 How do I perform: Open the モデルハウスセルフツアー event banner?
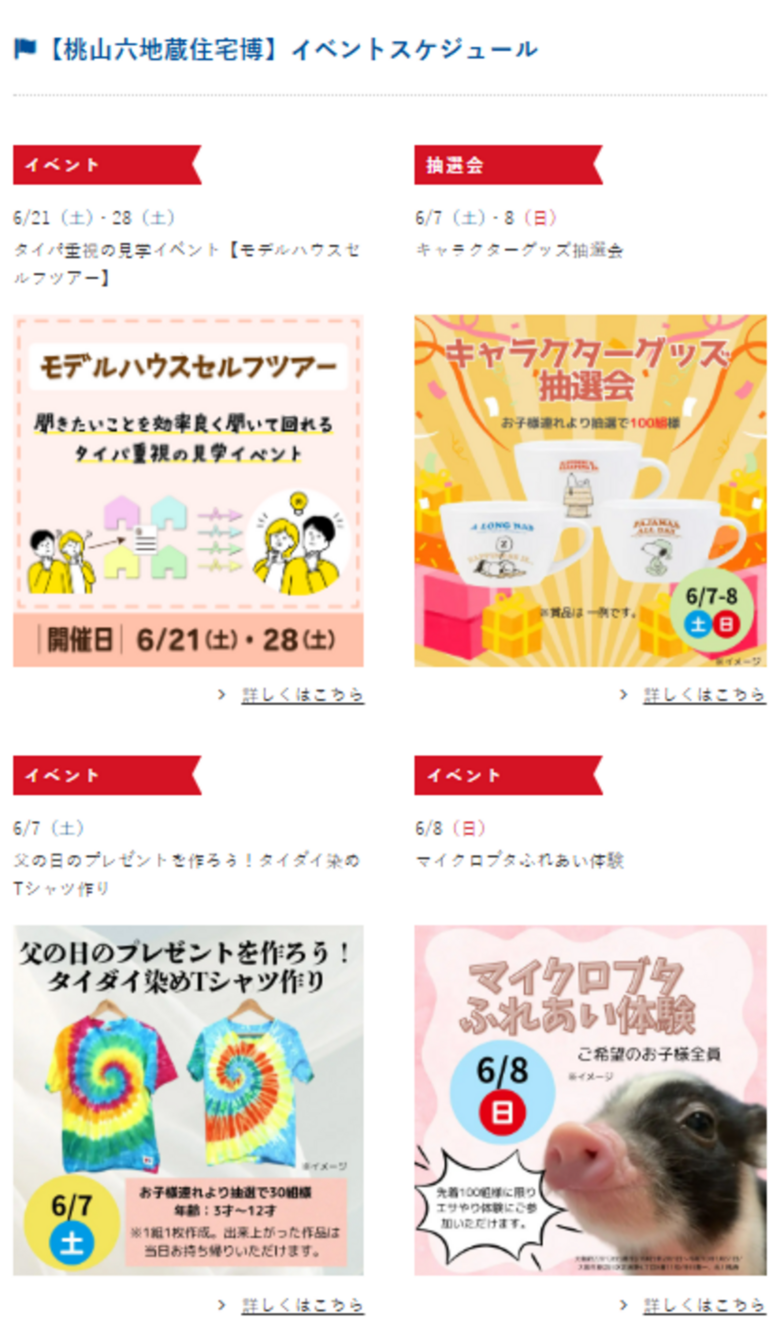click(x=188, y=491)
